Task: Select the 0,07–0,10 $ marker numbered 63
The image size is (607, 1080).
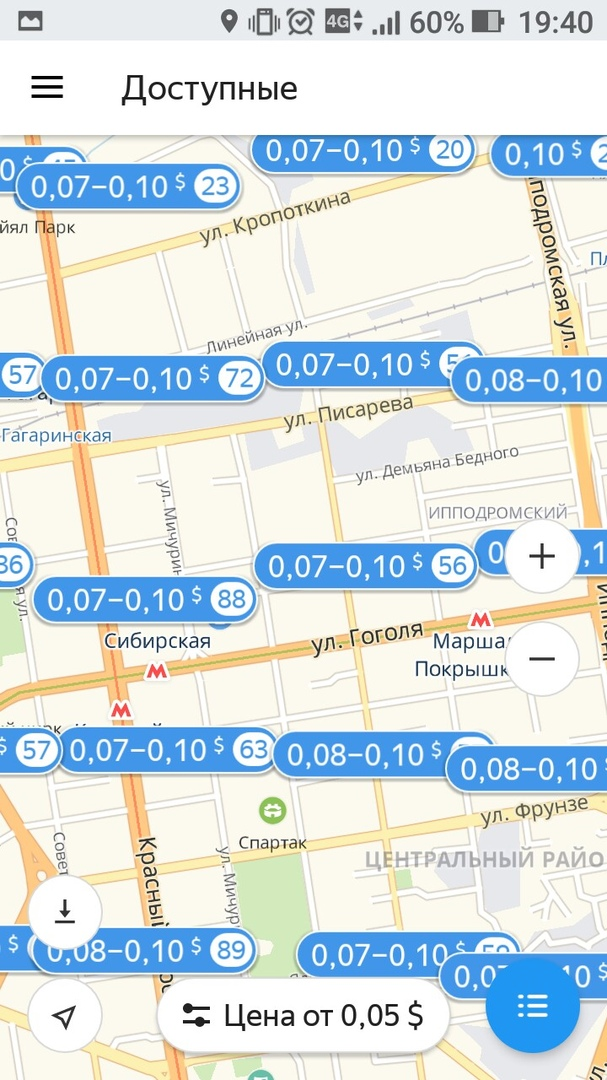Action: [167, 749]
